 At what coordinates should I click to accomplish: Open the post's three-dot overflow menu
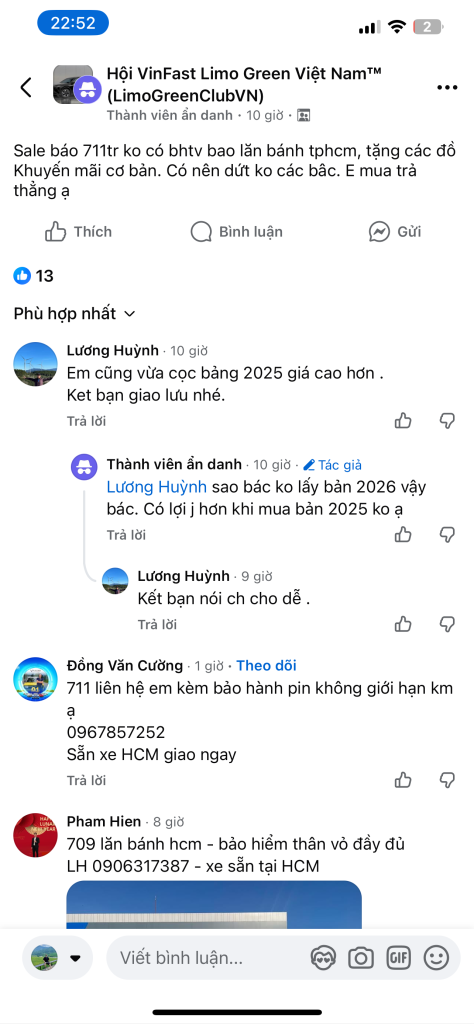click(447, 88)
